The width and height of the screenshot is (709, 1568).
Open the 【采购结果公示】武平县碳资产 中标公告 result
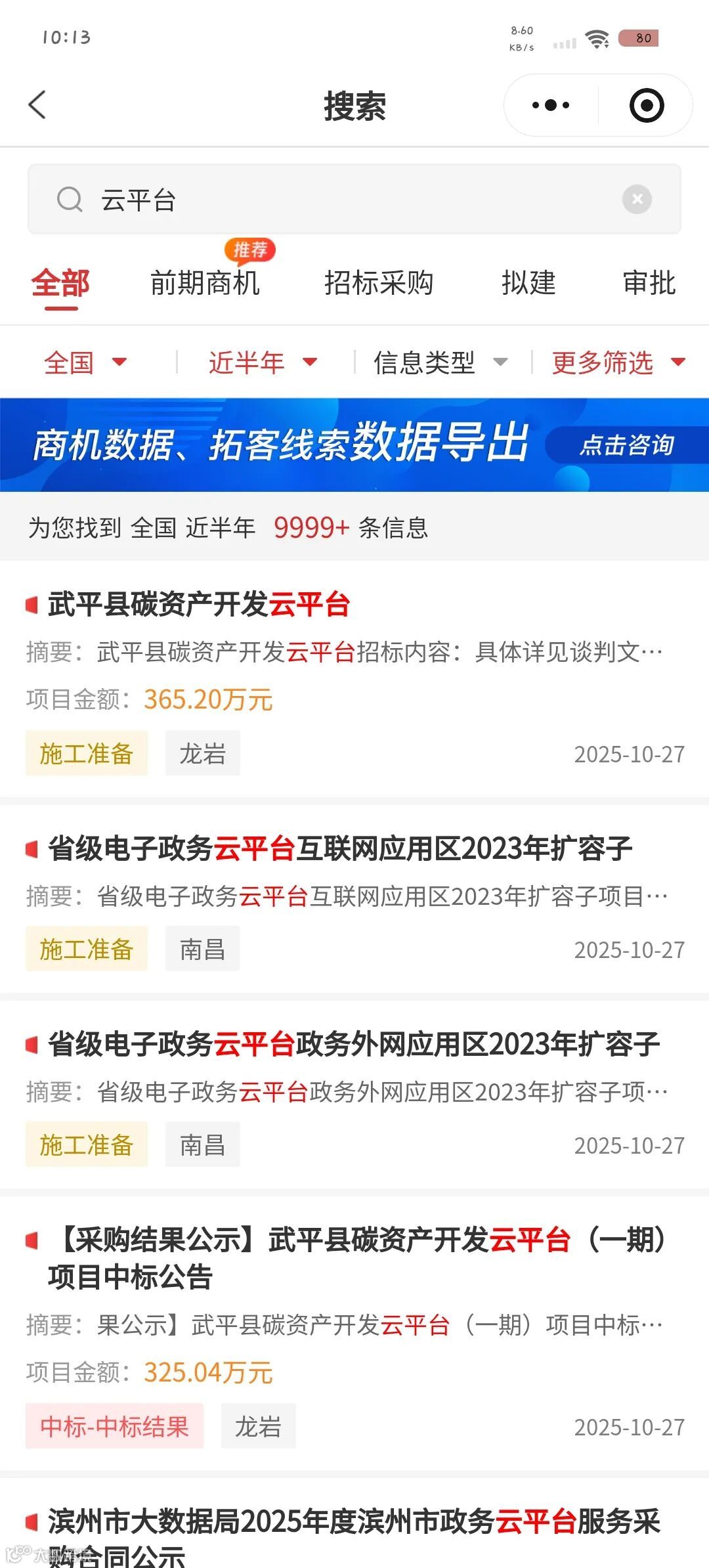pos(358,1257)
